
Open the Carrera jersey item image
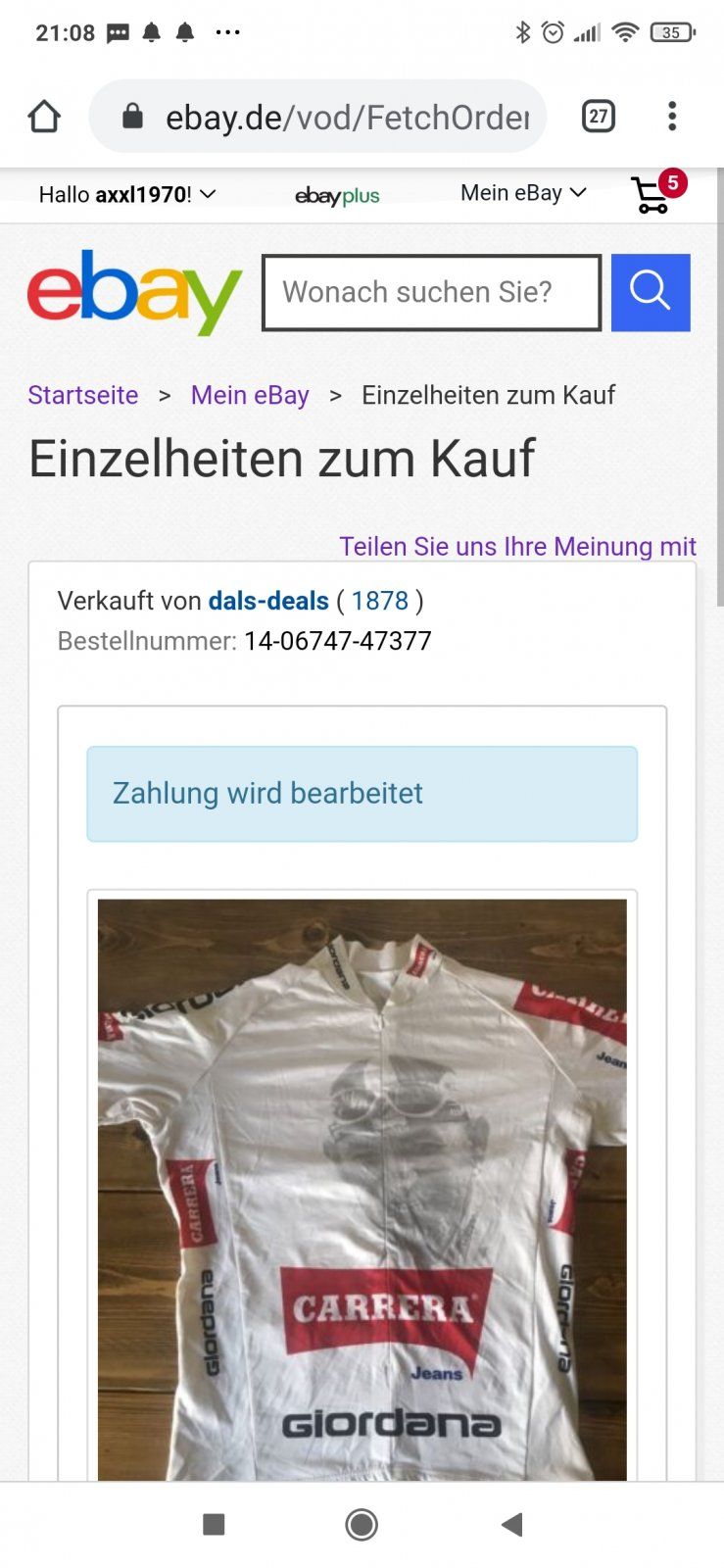[362, 1188]
